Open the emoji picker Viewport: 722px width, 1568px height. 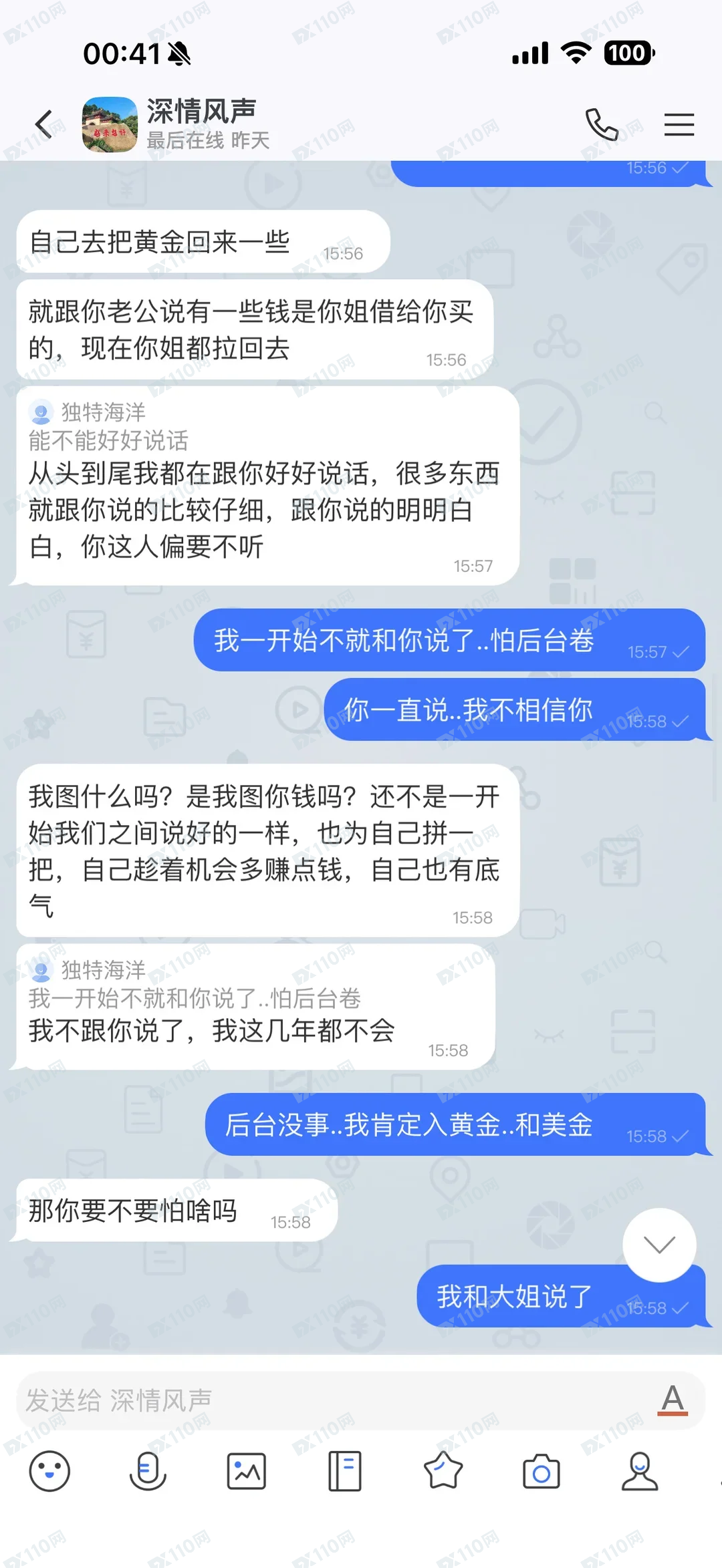(x=49, y=1472)
